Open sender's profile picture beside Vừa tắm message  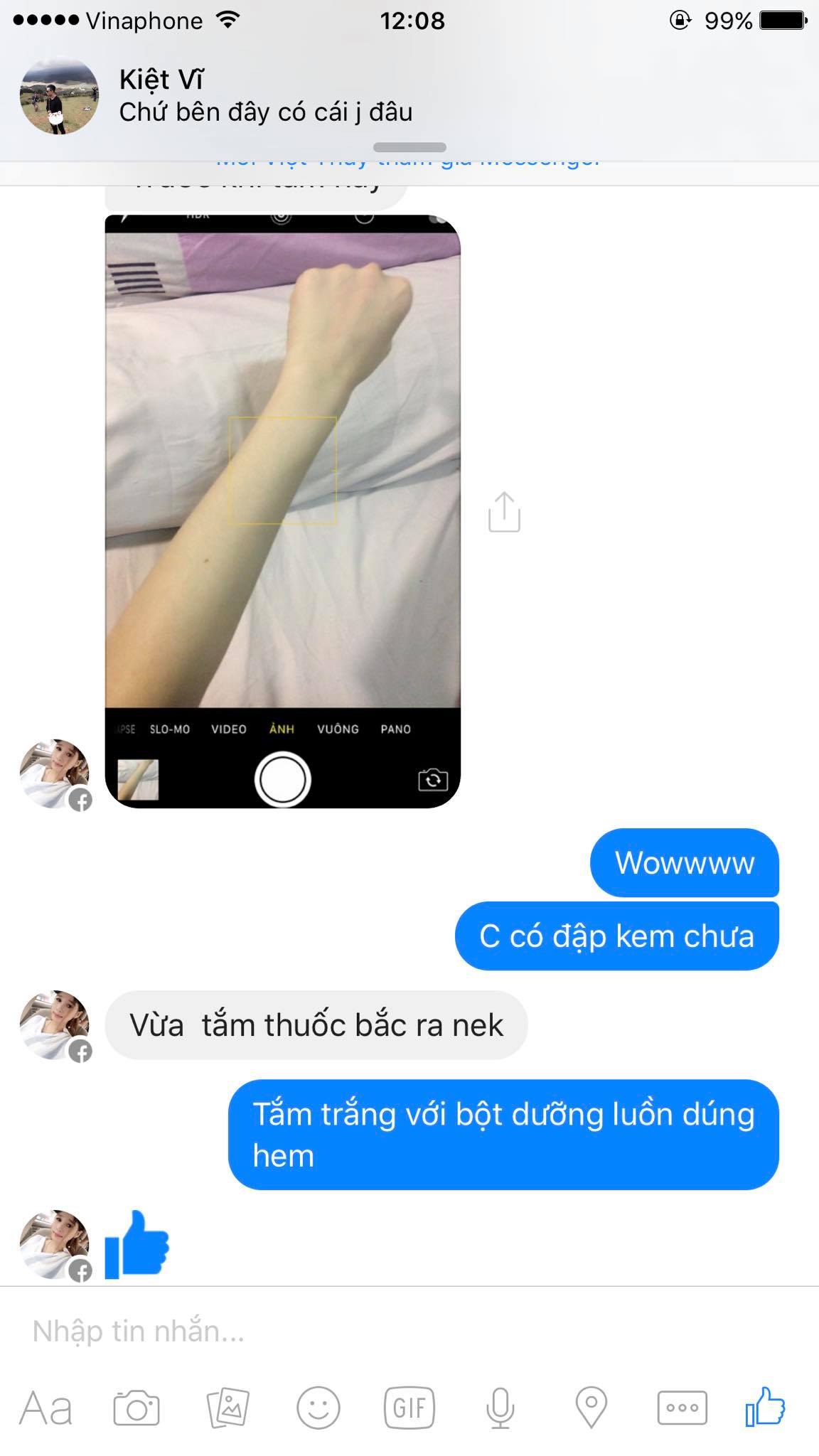point(55,1024)
